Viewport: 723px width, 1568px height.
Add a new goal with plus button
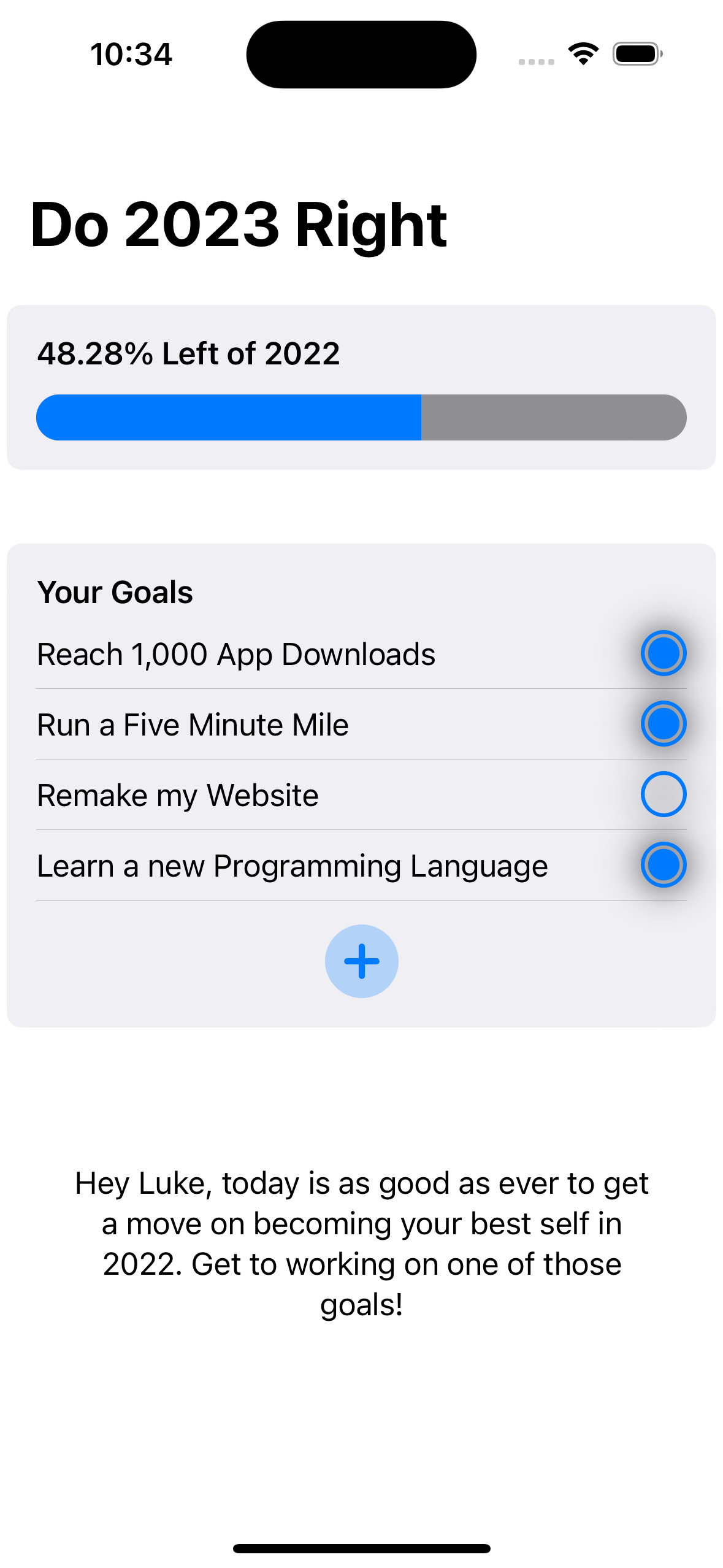tap(361, 961)
